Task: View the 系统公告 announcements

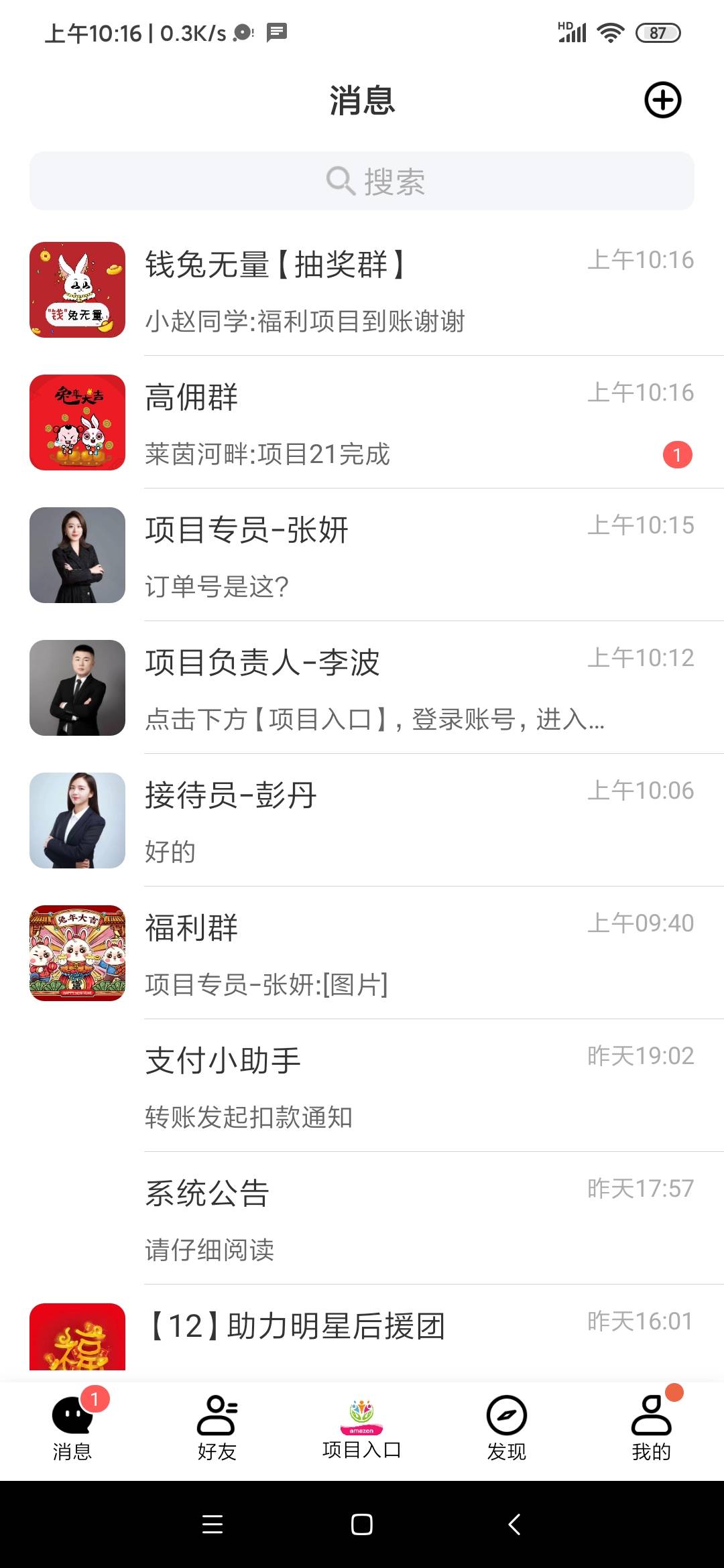Action: [x=362, y=1218]
